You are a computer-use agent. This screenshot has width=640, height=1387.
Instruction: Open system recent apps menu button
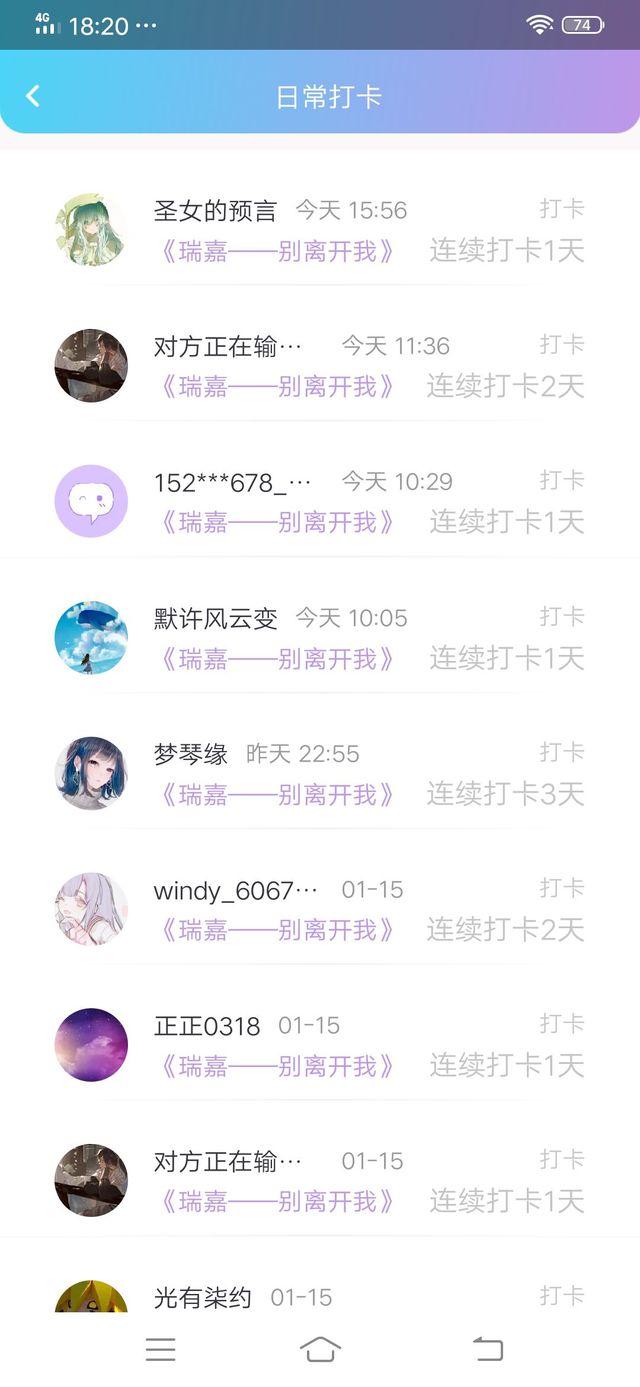tap(160, 1349)
